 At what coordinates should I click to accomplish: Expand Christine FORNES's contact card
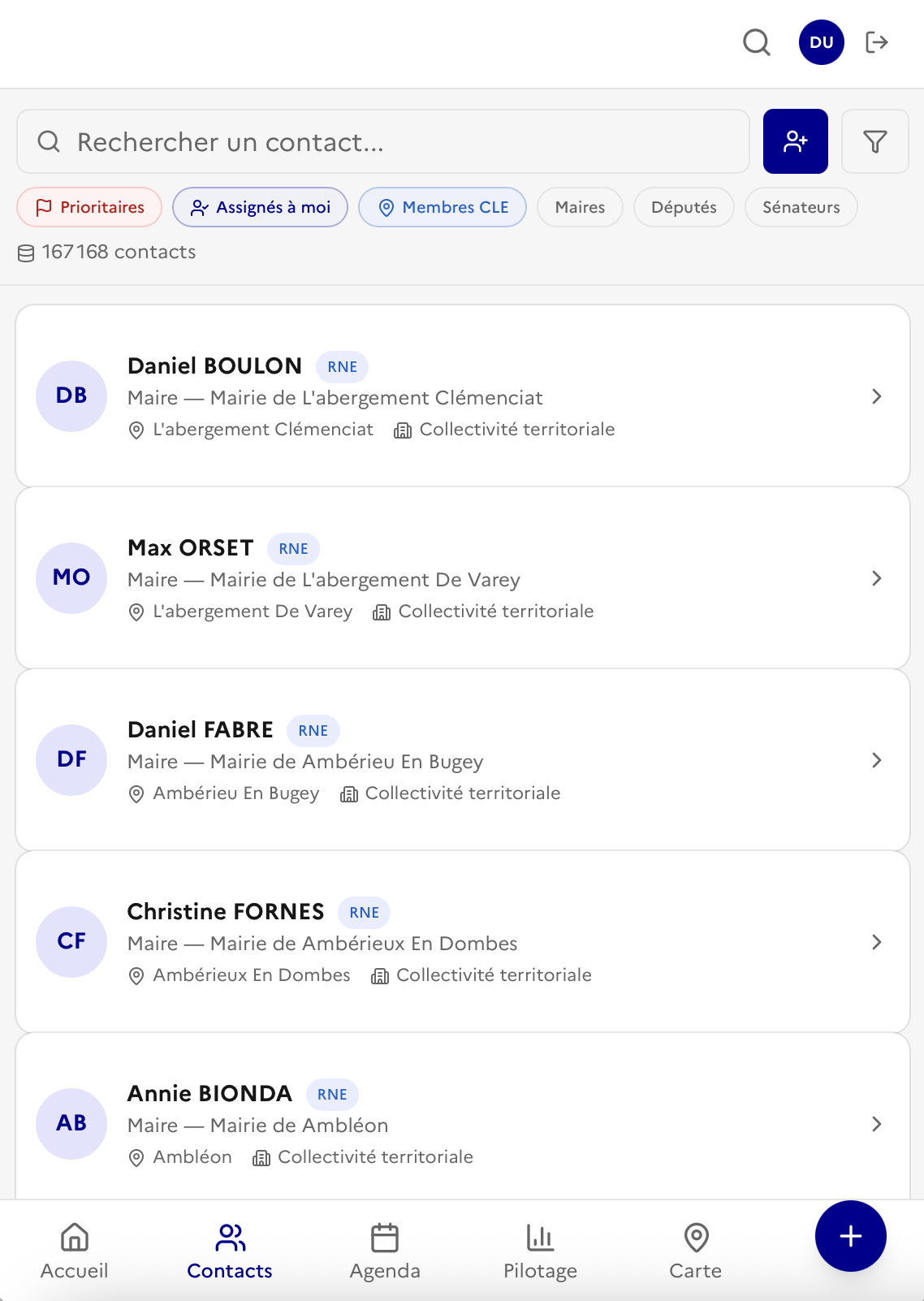pos(877,942)
